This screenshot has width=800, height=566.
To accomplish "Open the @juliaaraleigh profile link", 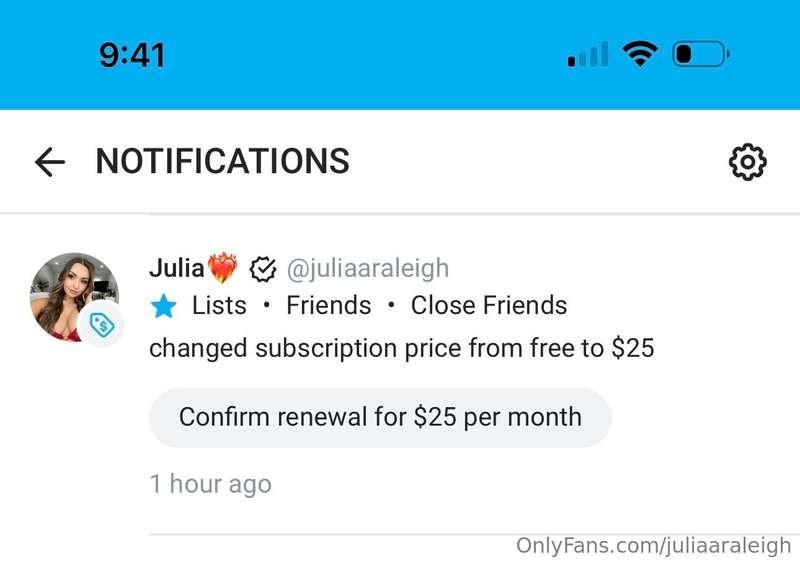I will [367, 269].
